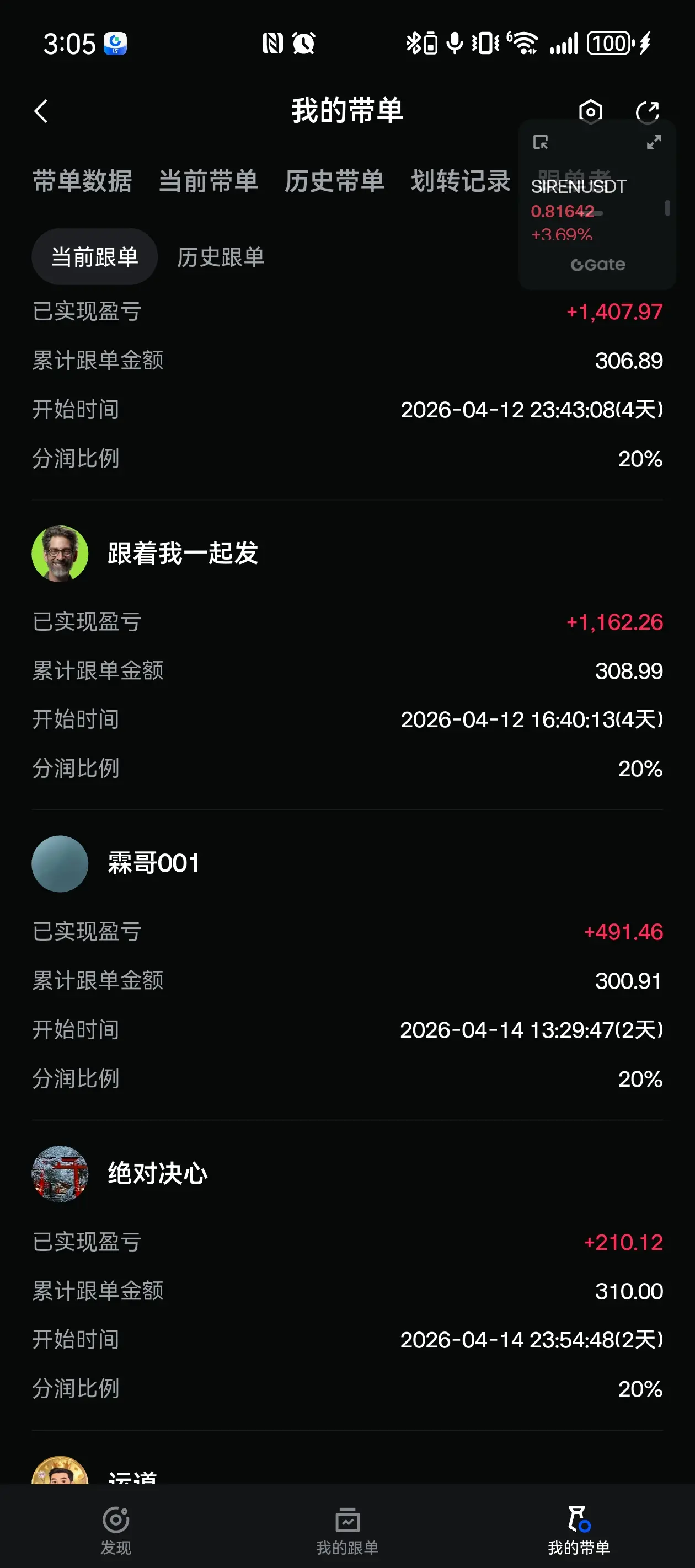Open the settings hexagon icon
This screenshot has height=1568, width=695.
tap(590, 111)
